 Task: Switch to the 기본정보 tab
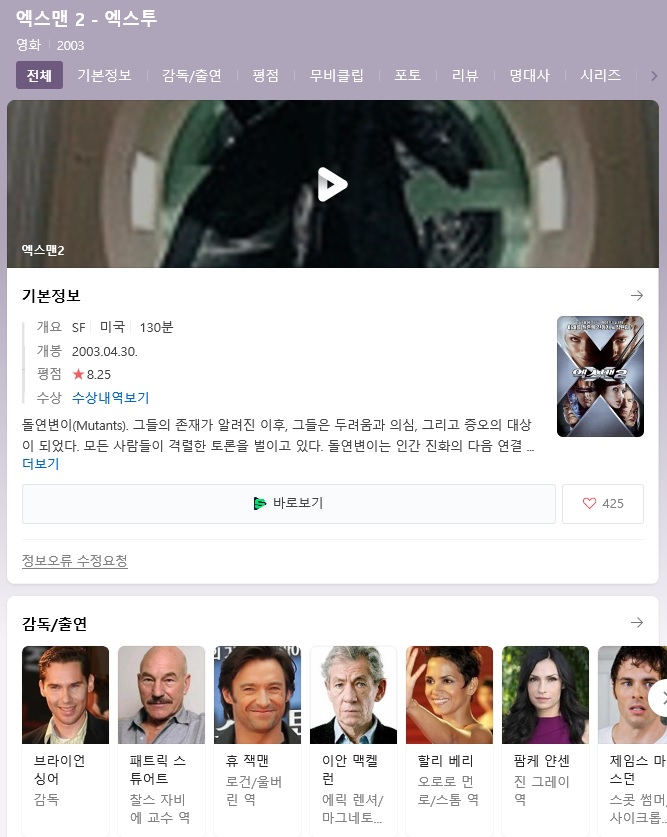(x=105, y=75)
